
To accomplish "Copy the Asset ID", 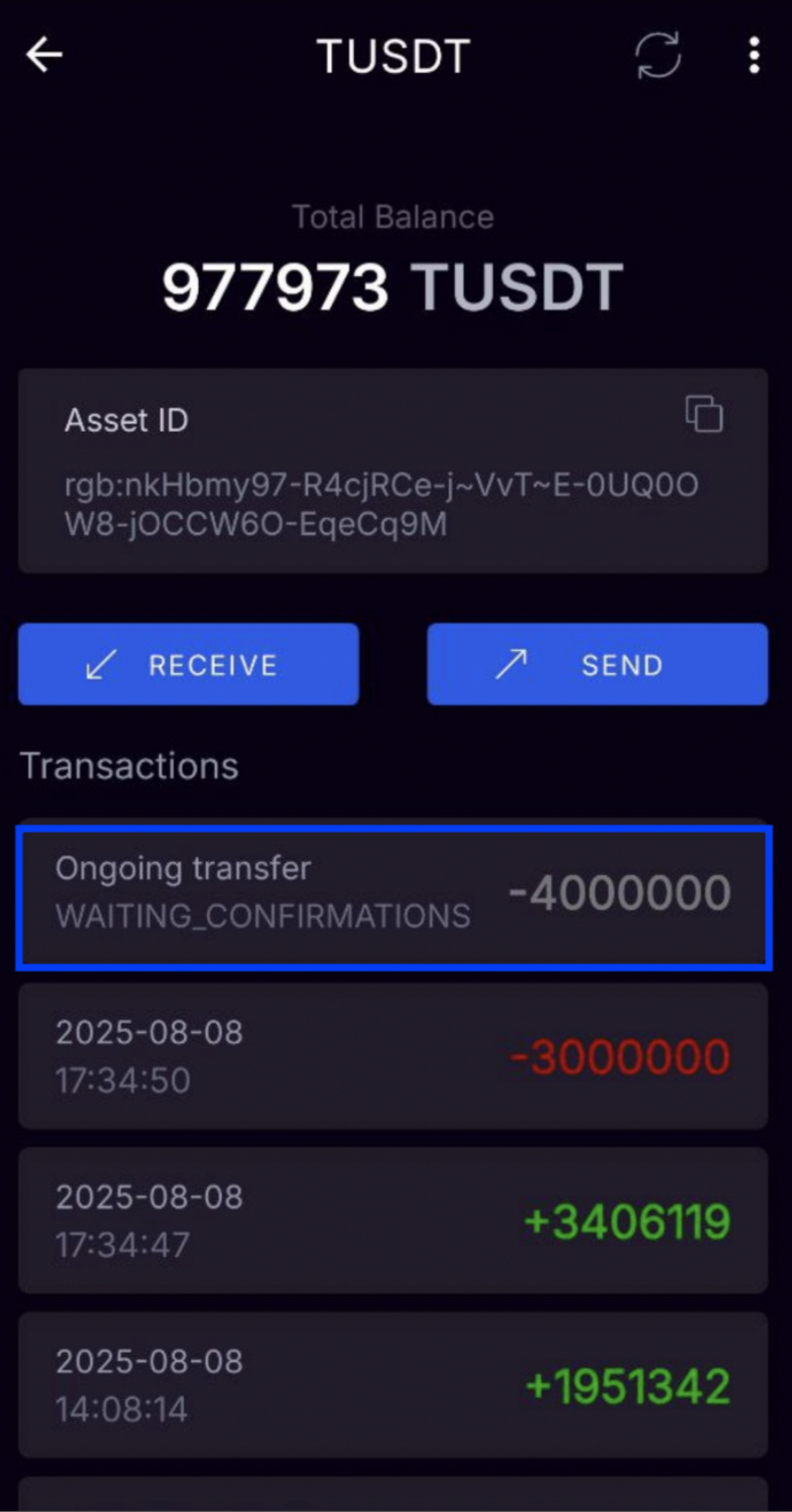I will click(x=703, y=414).
